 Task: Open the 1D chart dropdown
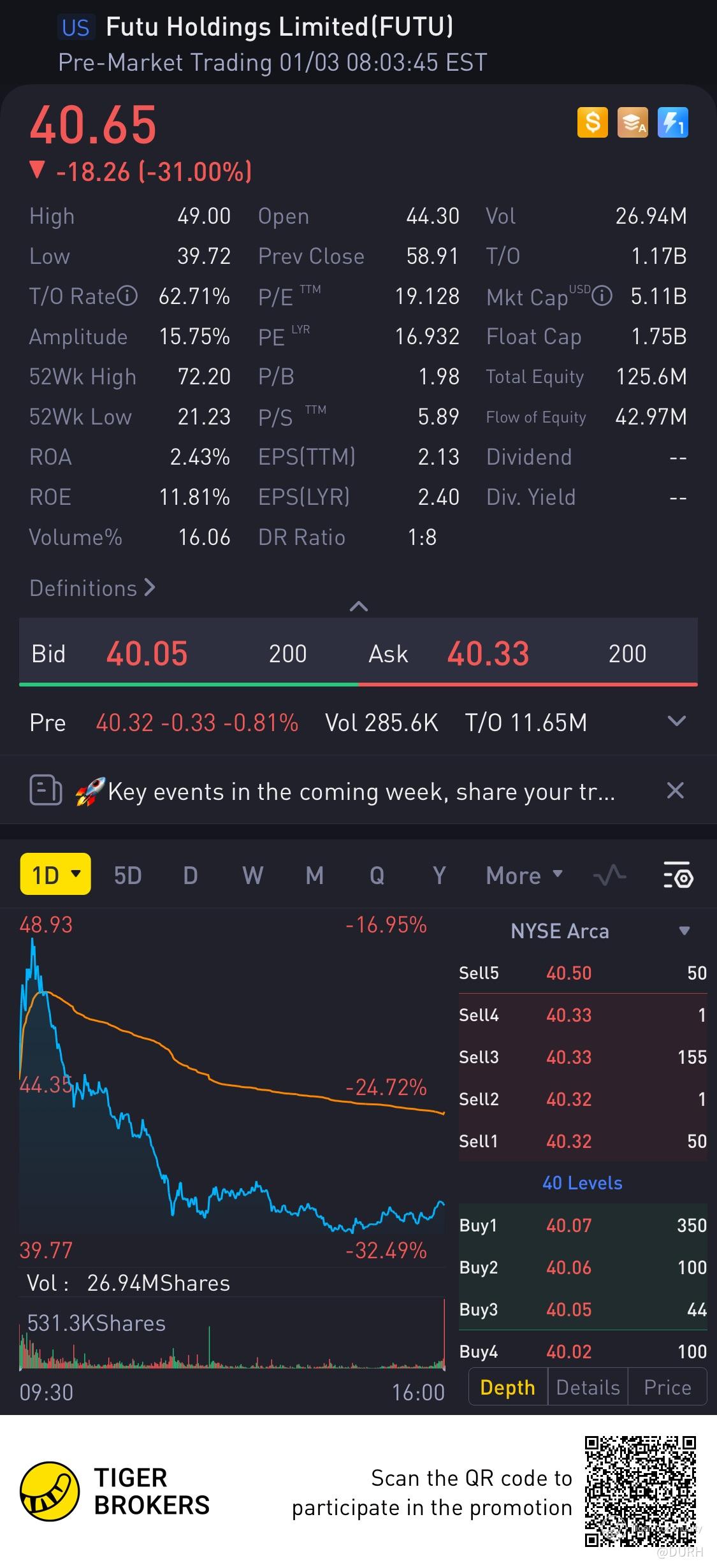click(x=56, y=875)
